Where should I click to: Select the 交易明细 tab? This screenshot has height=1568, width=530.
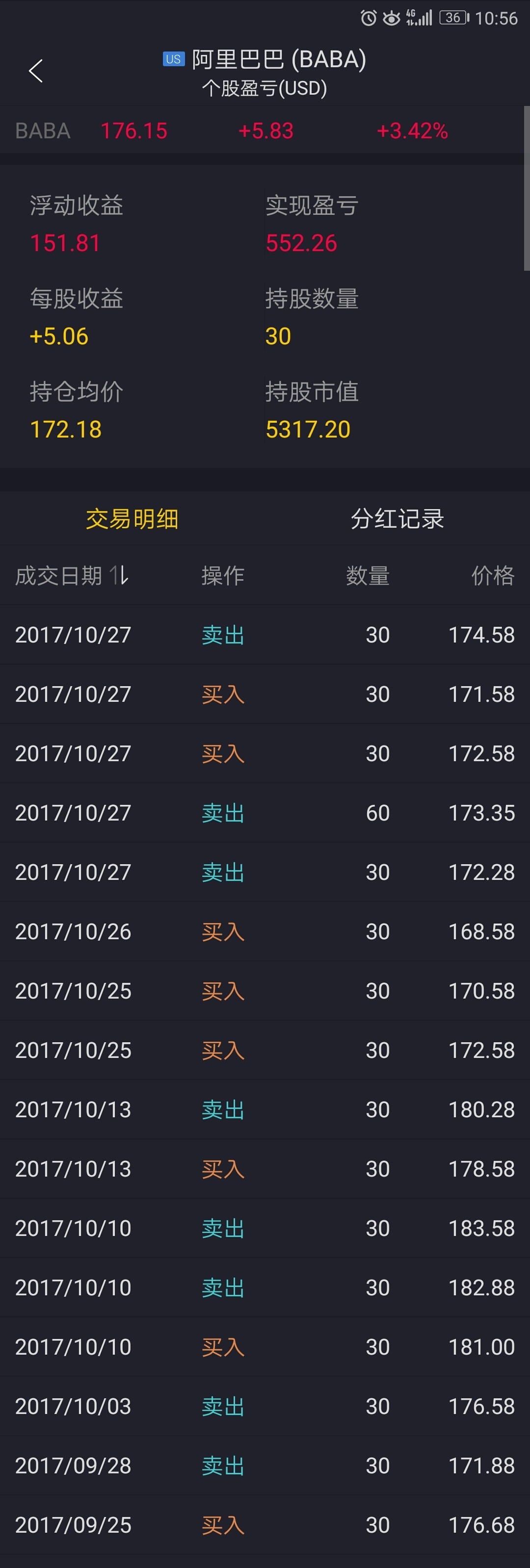click(132, 518)
